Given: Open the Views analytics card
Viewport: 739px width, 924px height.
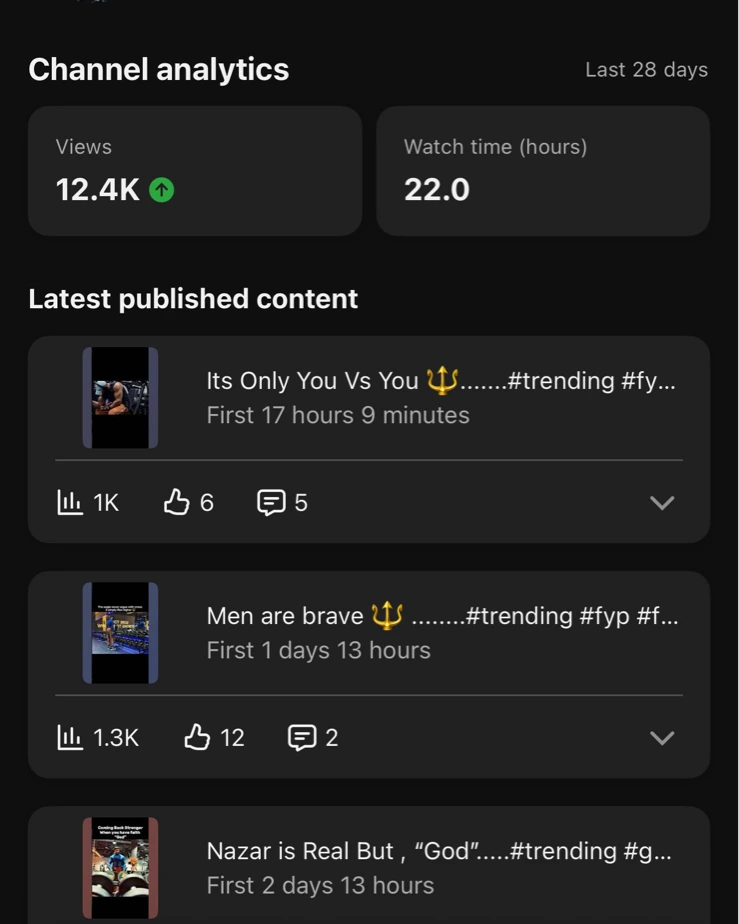Looking at the screenshot, I should click(194, 171).
